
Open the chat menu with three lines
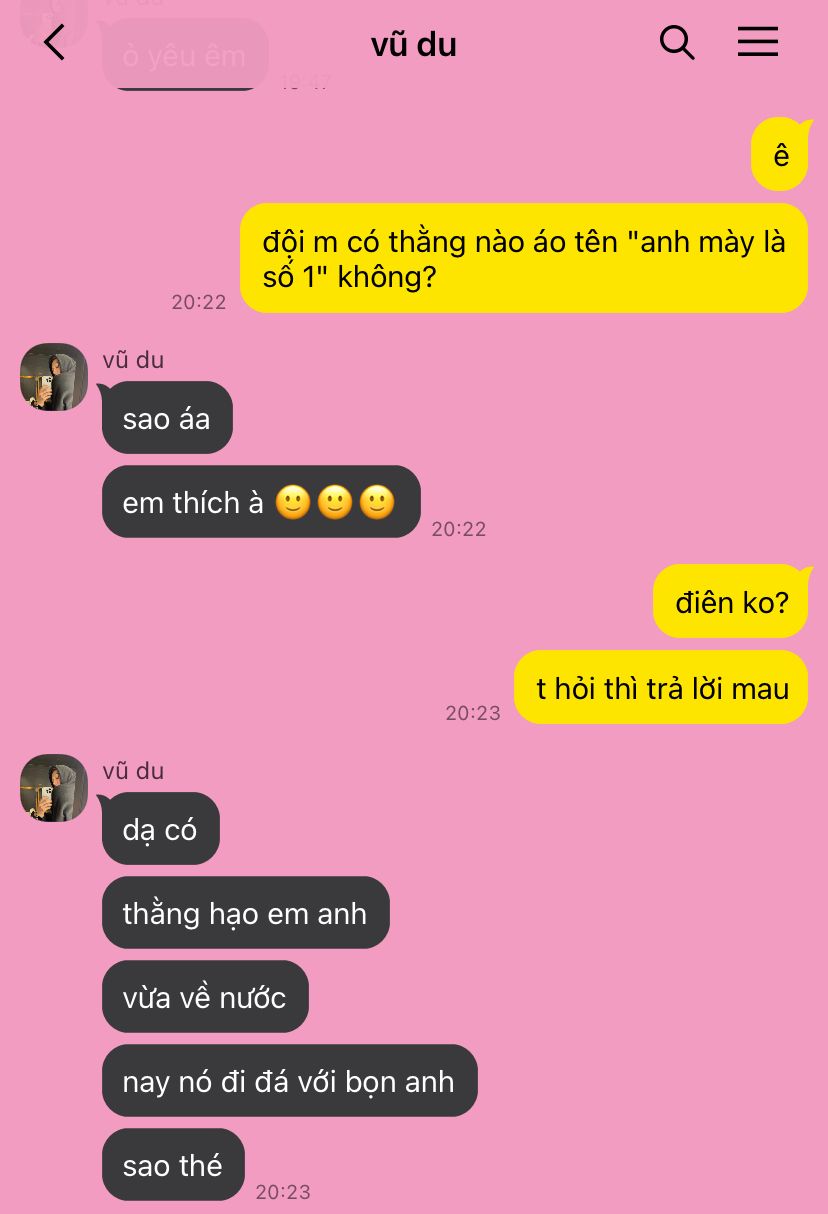(758, 42)
